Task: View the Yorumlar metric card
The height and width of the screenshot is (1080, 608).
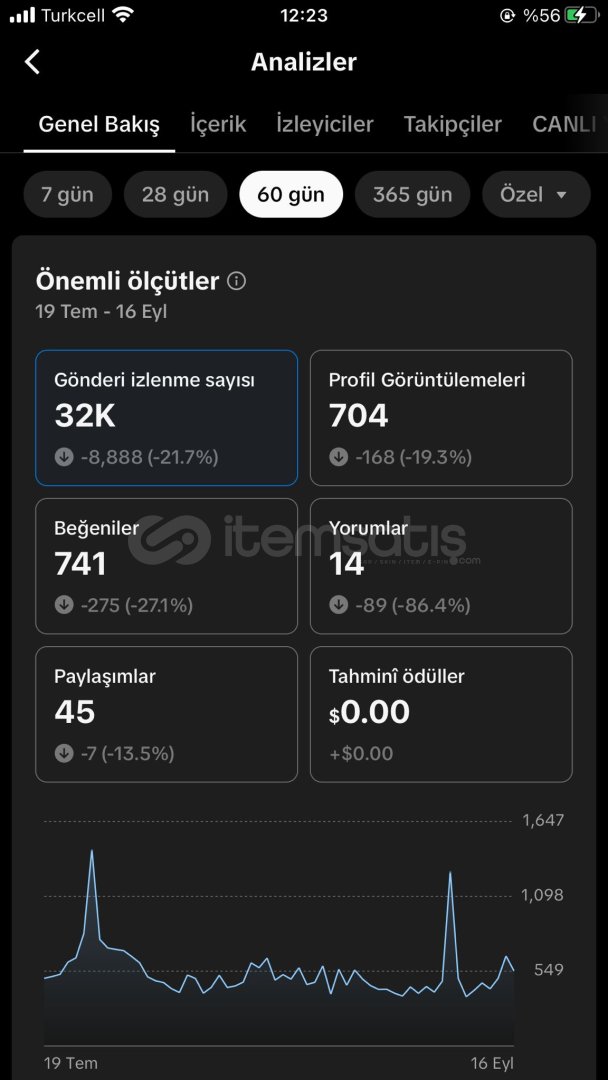Action: 441,566
